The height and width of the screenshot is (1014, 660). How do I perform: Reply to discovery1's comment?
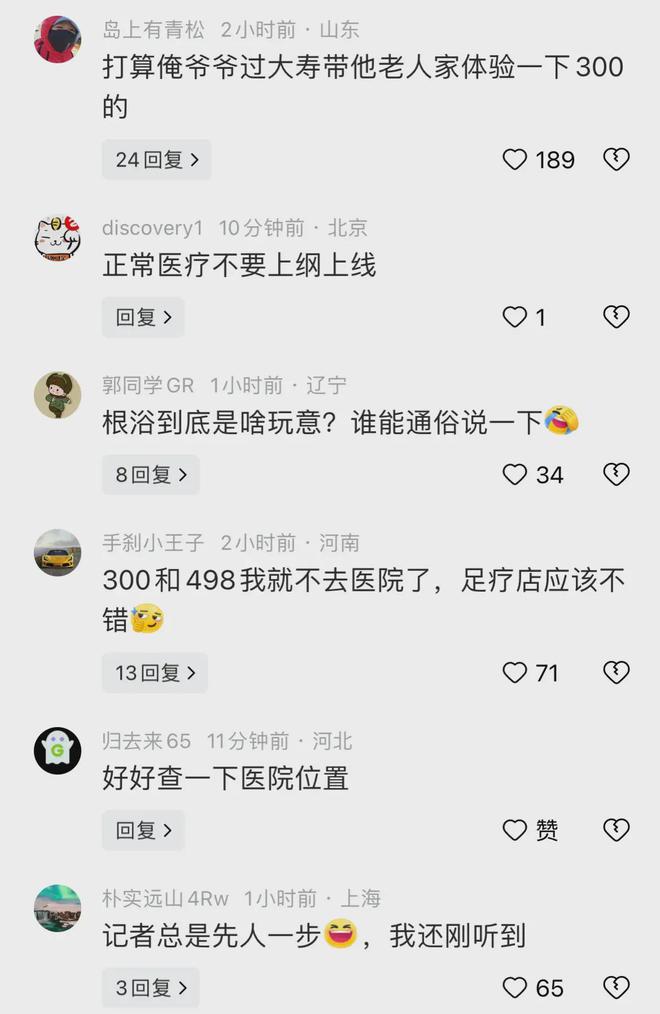click(x=143, y=318)
